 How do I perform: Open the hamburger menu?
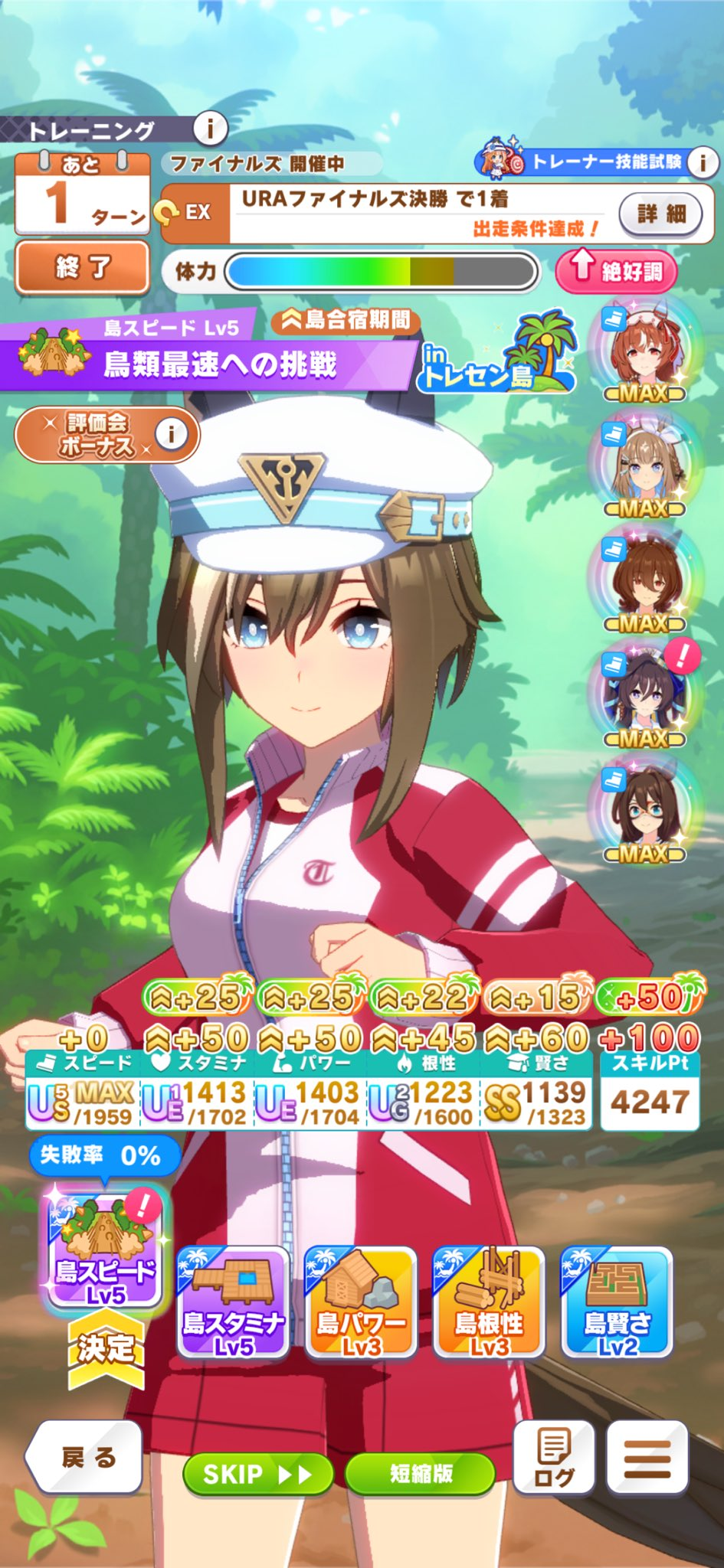click(647, 1457)
